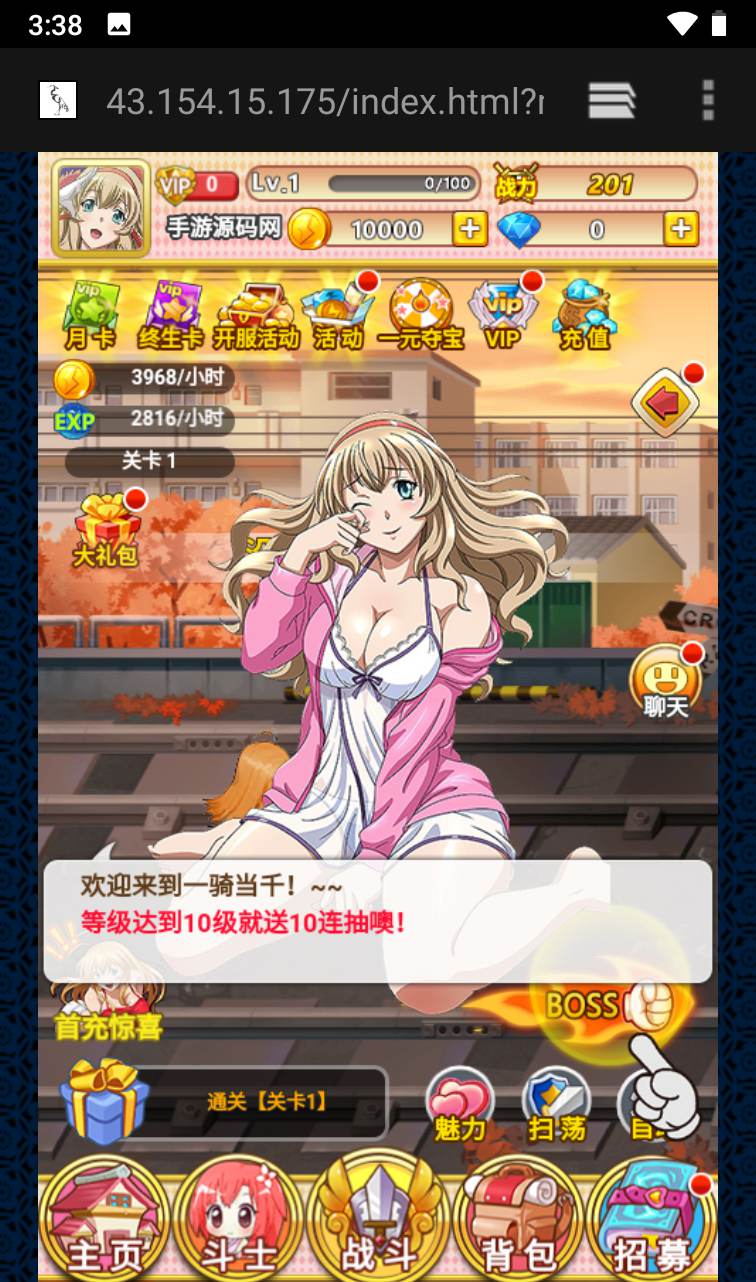This screenshot has width=756, height=1282.
Task: Switch to the 斗士 fighters tab
Action: [x=238, y=1220]
